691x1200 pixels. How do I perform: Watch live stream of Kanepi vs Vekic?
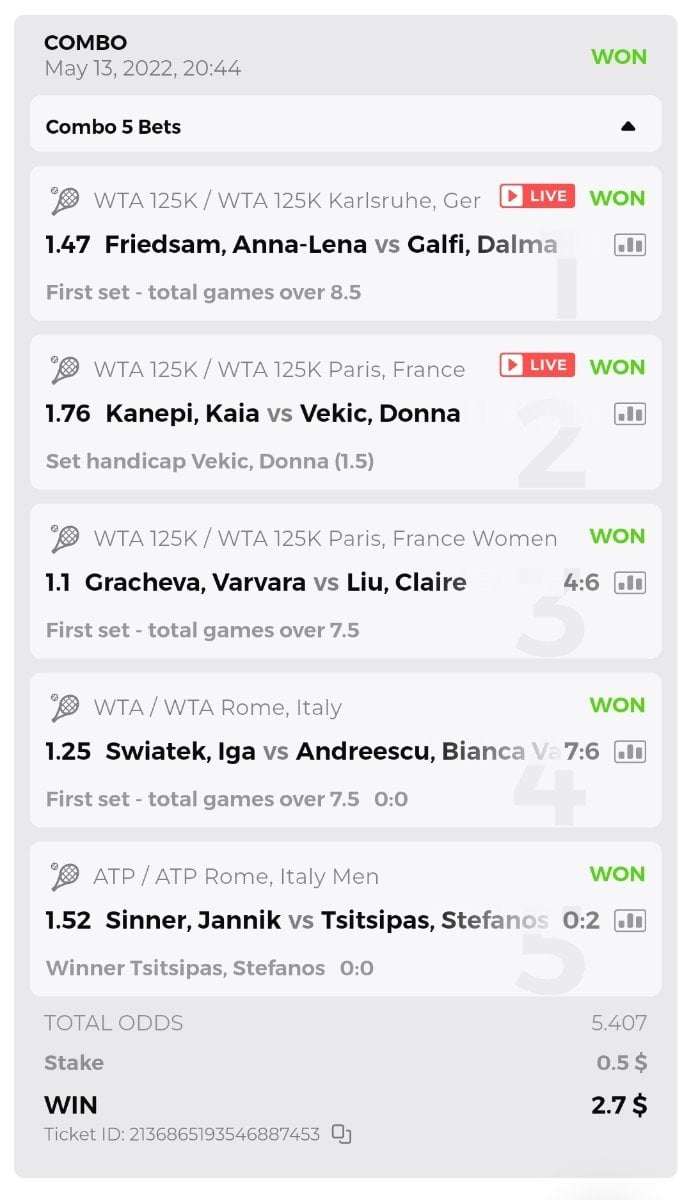click(x=537, y=365)
